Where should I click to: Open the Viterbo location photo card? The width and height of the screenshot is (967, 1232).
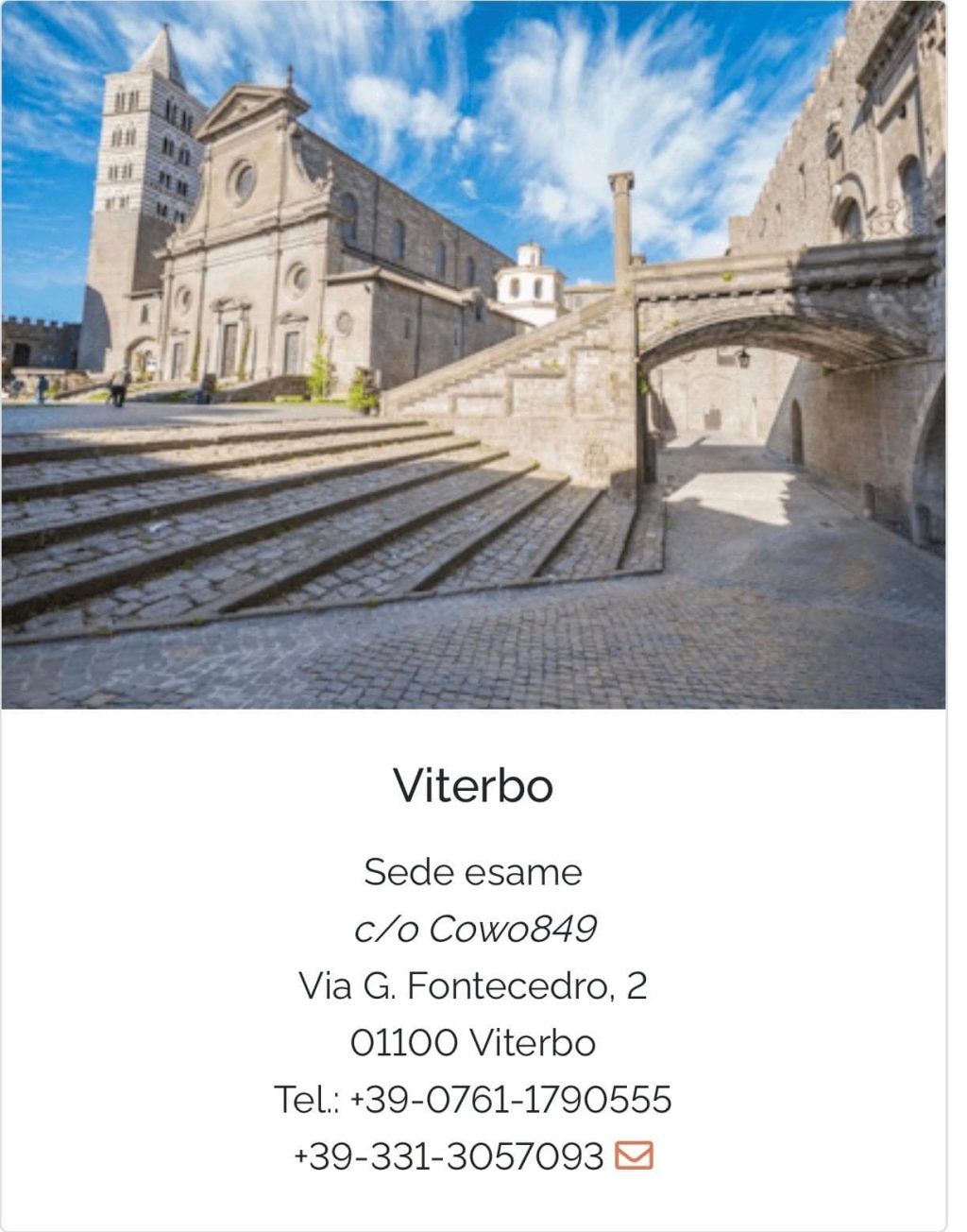click(x=473, y=354)
